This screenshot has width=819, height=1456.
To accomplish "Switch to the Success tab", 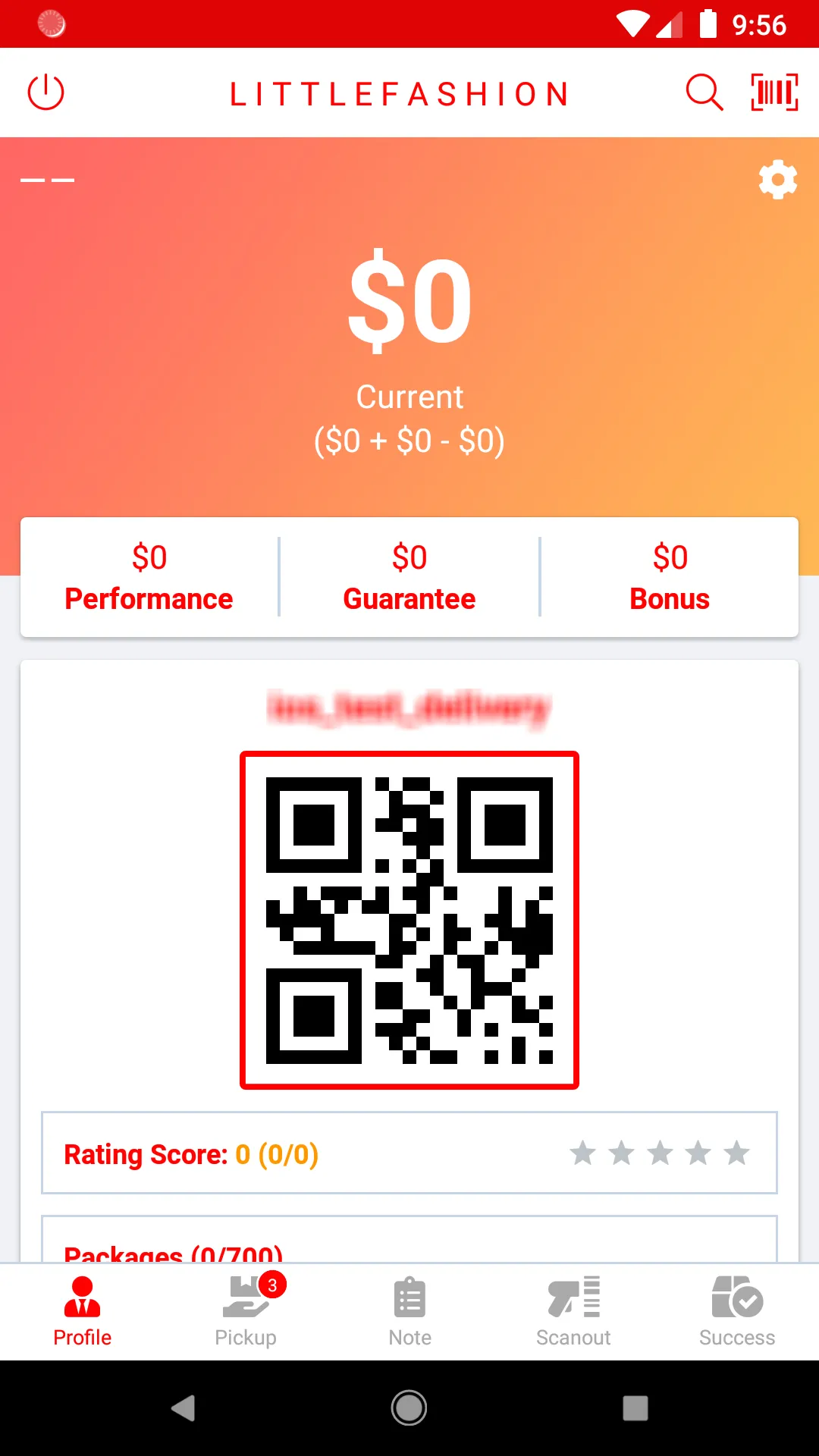I will (737, 1312).
